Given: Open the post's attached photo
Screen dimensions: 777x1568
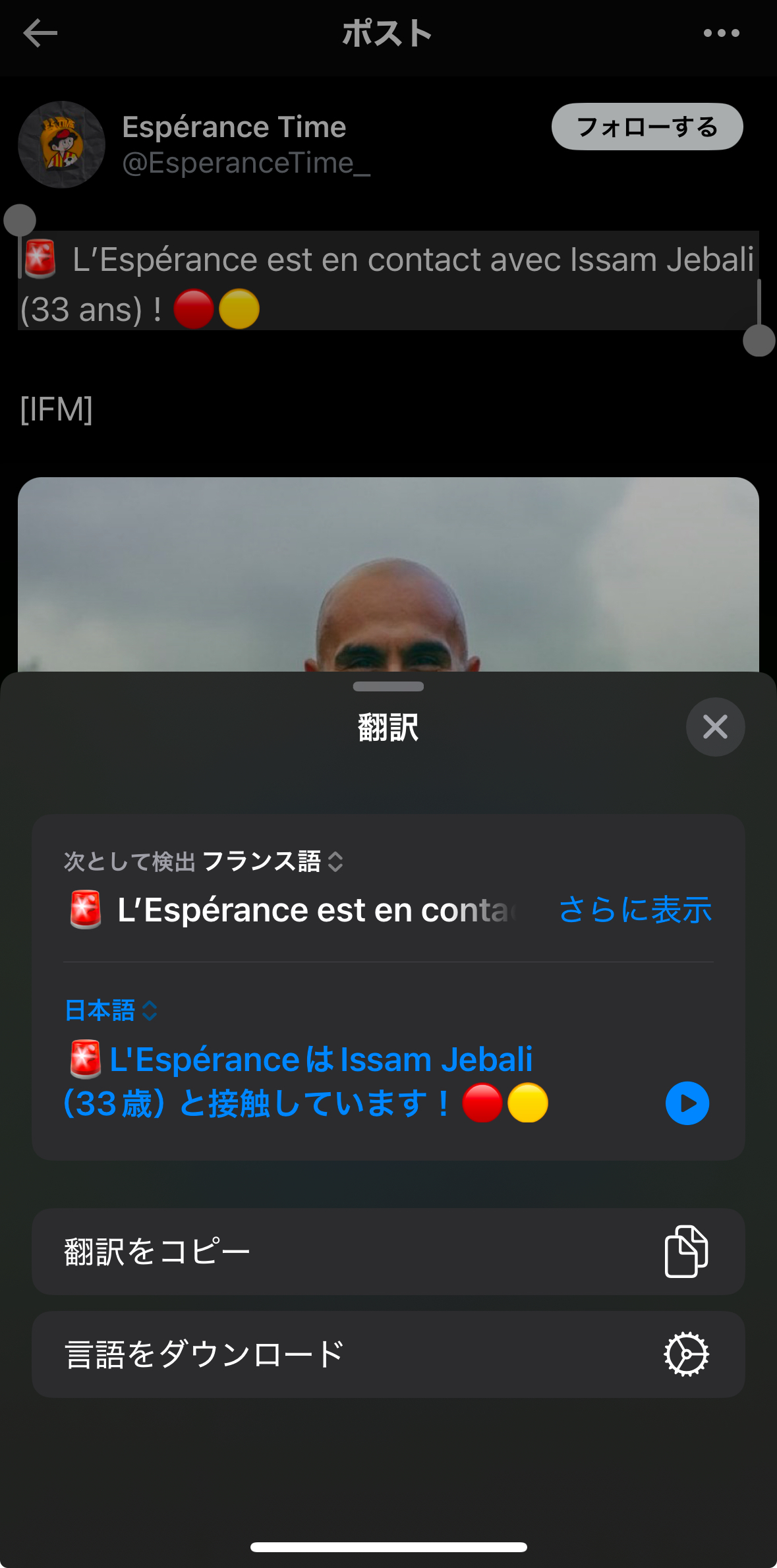Looking at the screenshot, I should (388, 573).
